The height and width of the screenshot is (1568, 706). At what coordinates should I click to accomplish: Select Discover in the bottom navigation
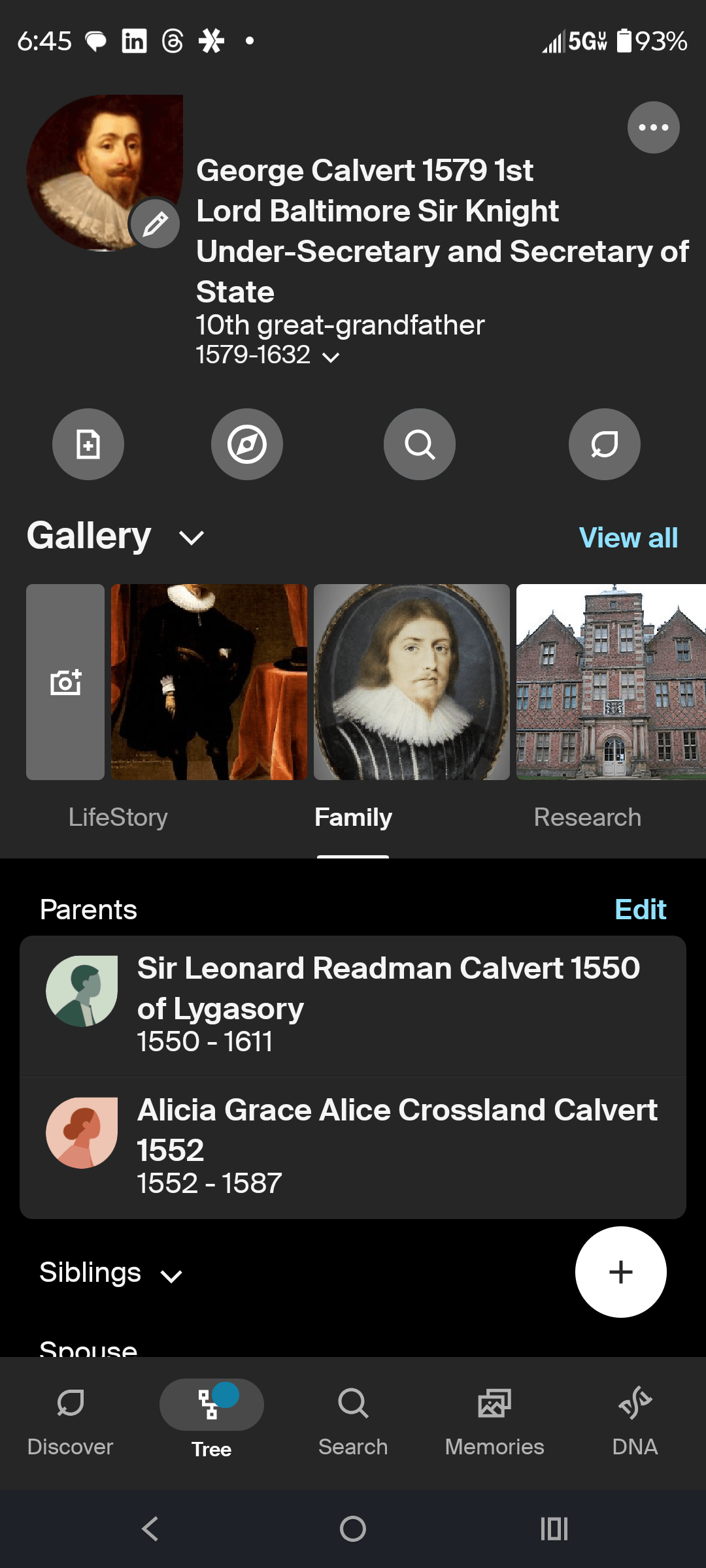coord(71,1418)
